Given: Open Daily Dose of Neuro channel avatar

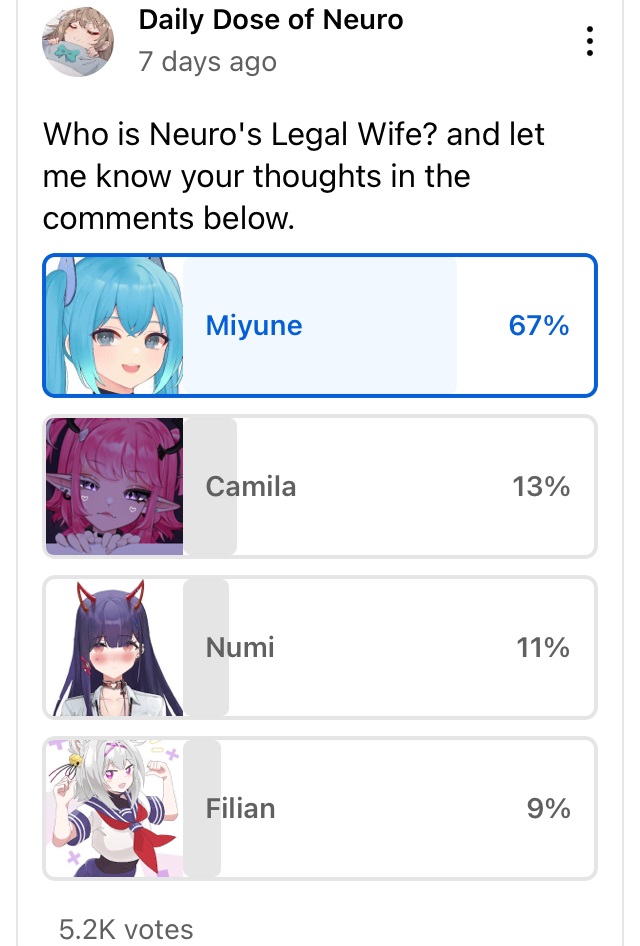Looking at the screenshot, I should [77, 42].
